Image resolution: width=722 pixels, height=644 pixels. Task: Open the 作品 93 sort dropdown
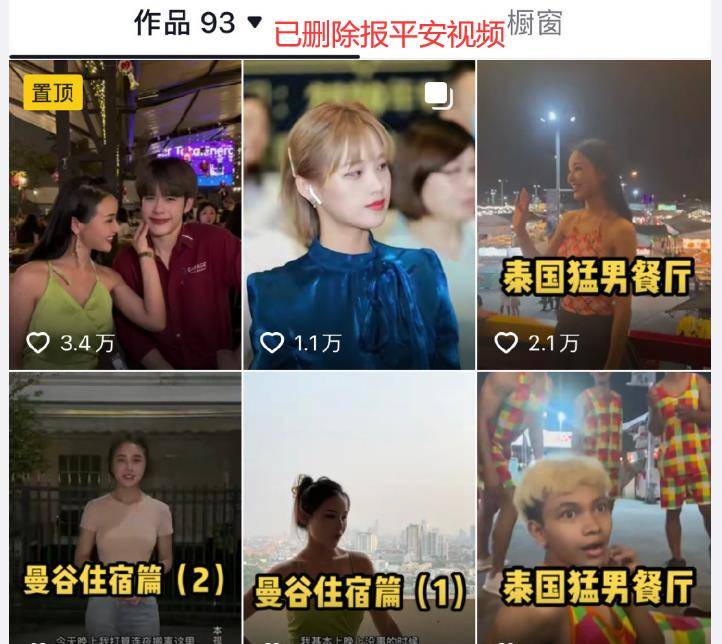pyautogui.click(x=254, y=22)
